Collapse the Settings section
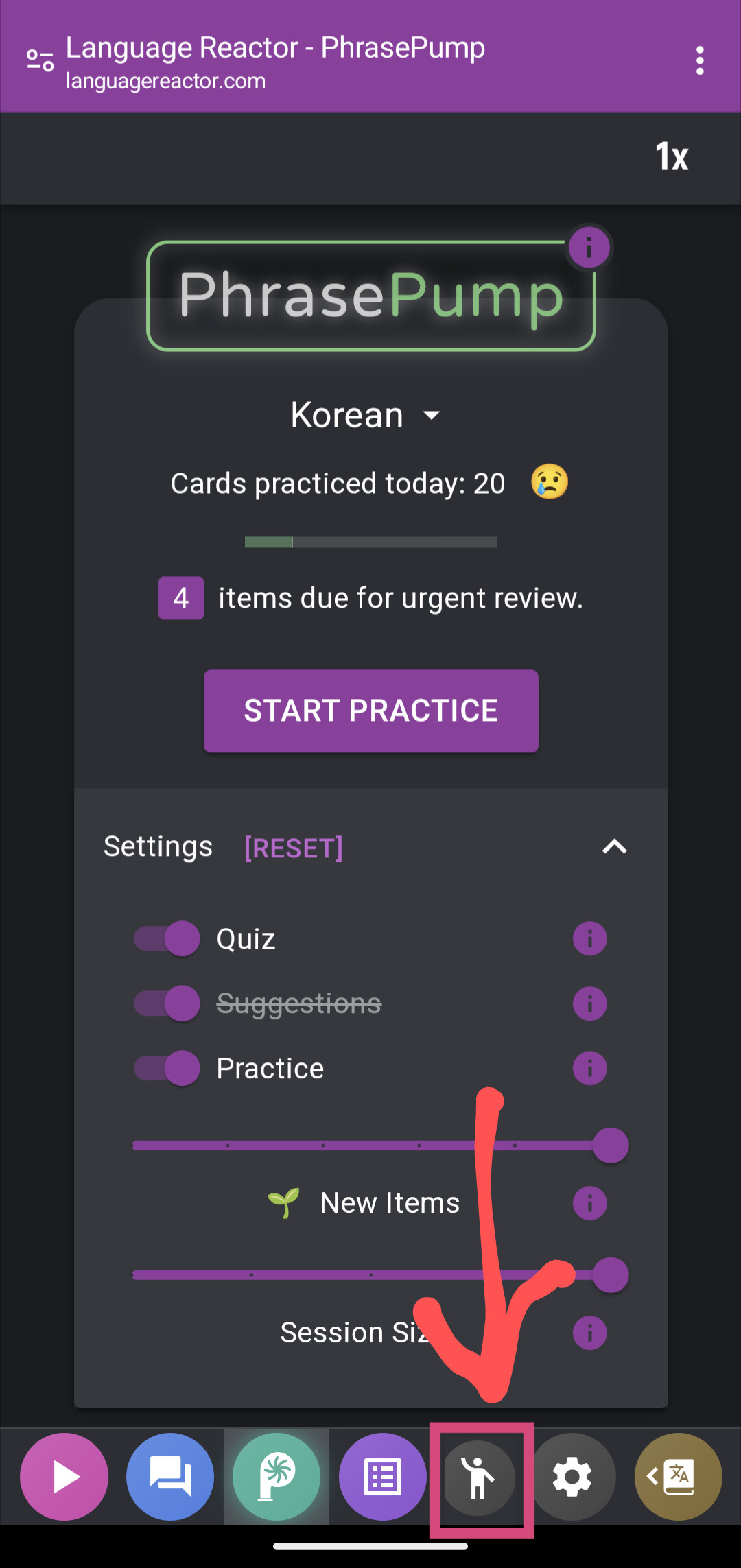Viewport: 741px width, 1568px height. click(614, 847)
